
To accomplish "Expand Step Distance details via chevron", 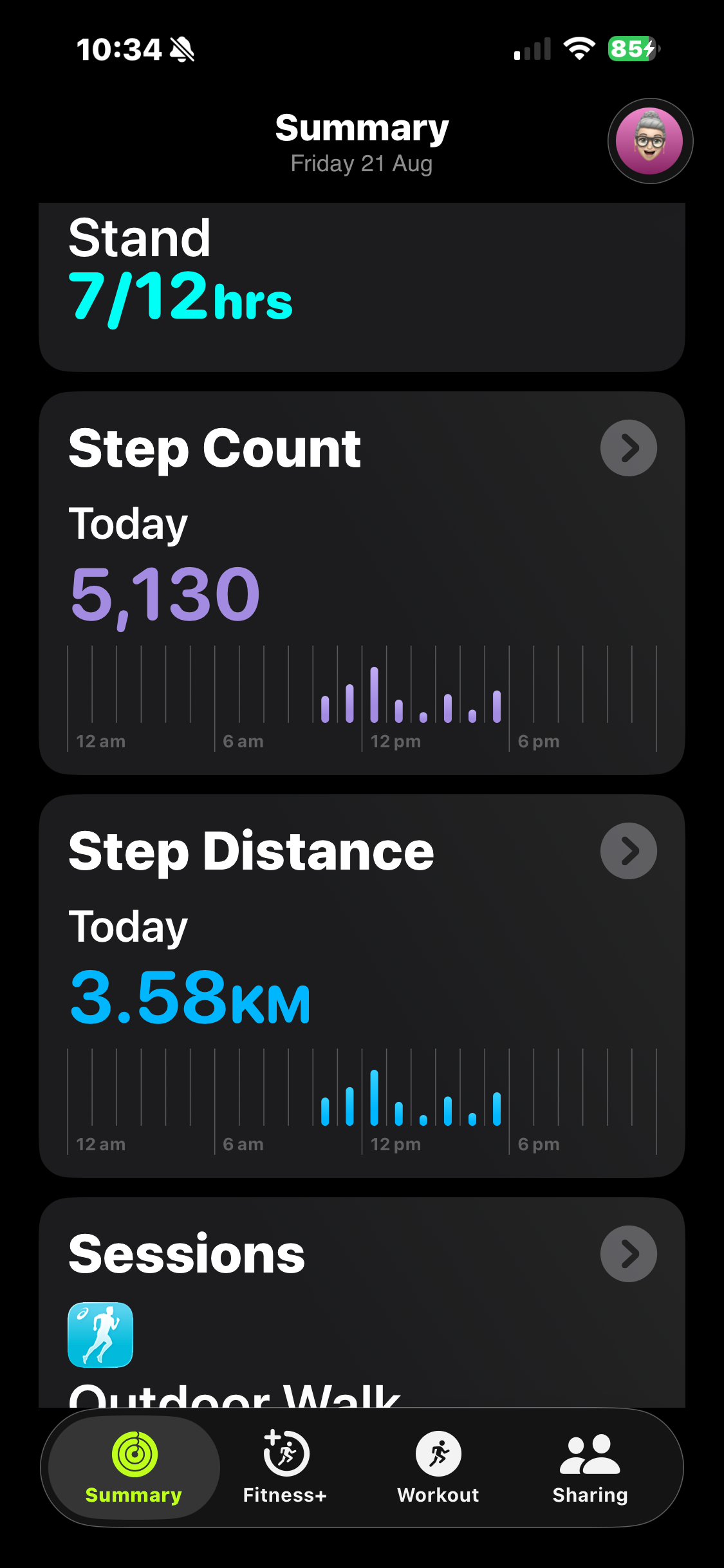I will click(x=629, y=851).
